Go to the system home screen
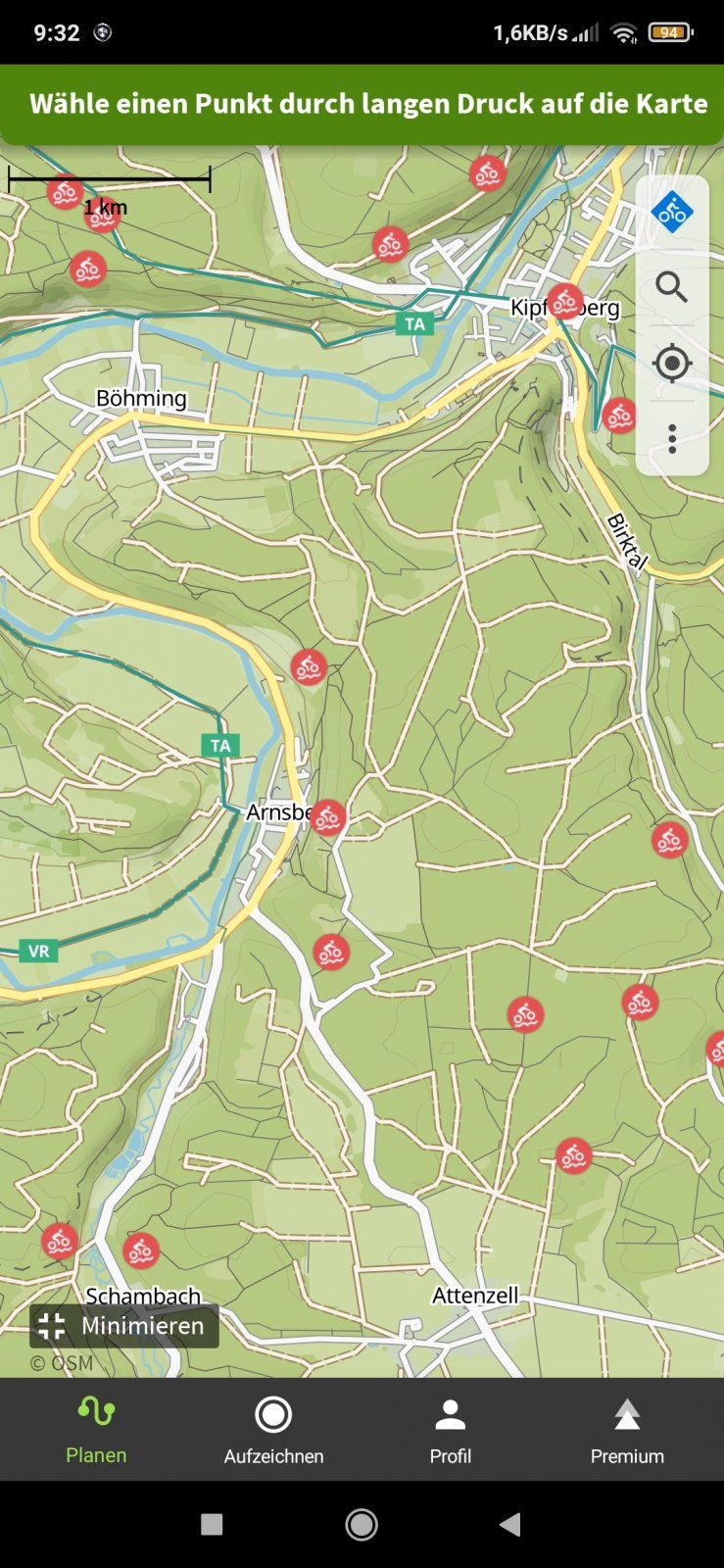 pos(362,1524)
